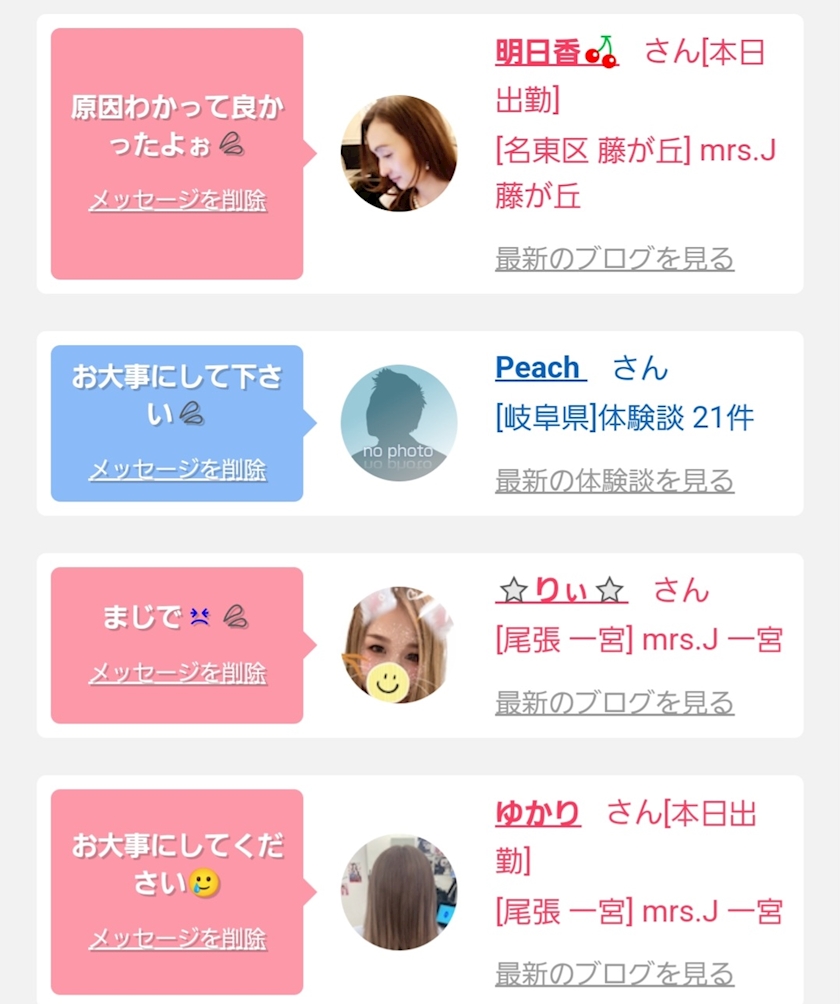Open 明日香's profile name link

click(556, 52)
